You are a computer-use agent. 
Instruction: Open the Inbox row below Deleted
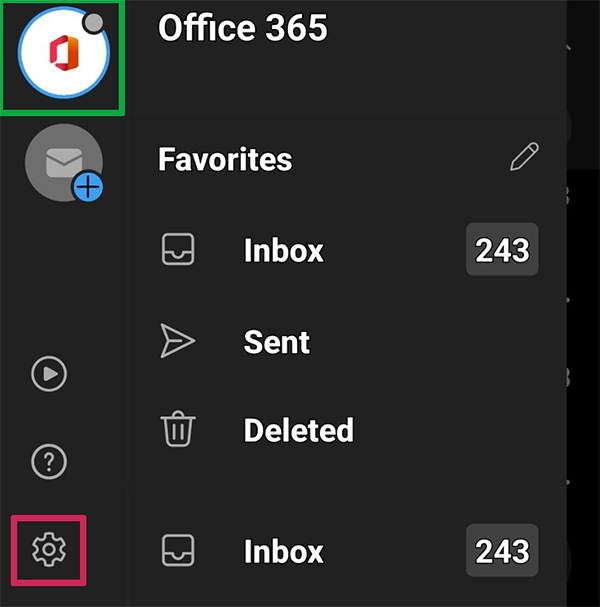pyautogui.click(x=283, y=552)
